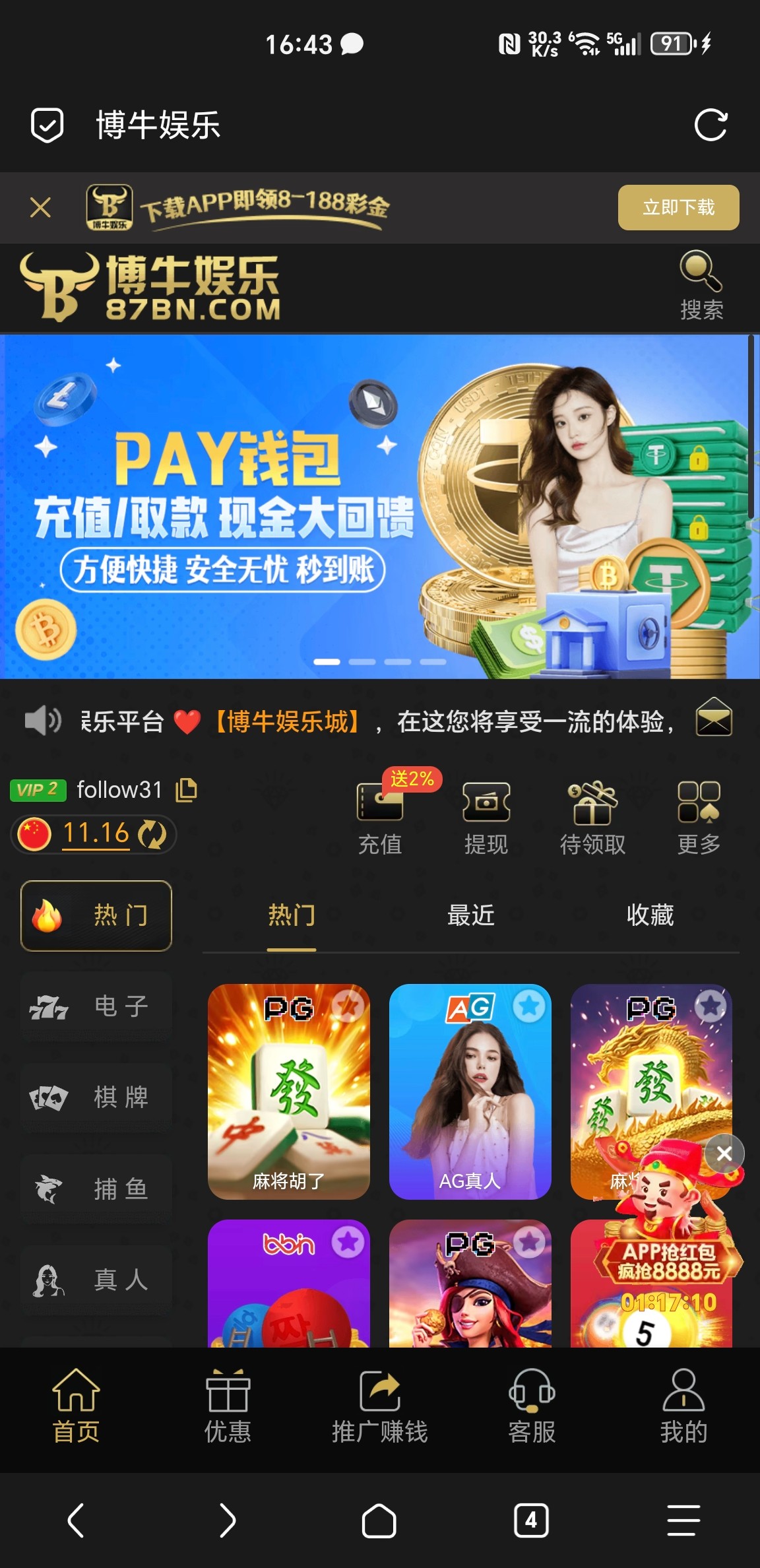The image size is (760, 1568).
Task: Switch to the 收藏 favorites tab
Action: tap(650, 915)
